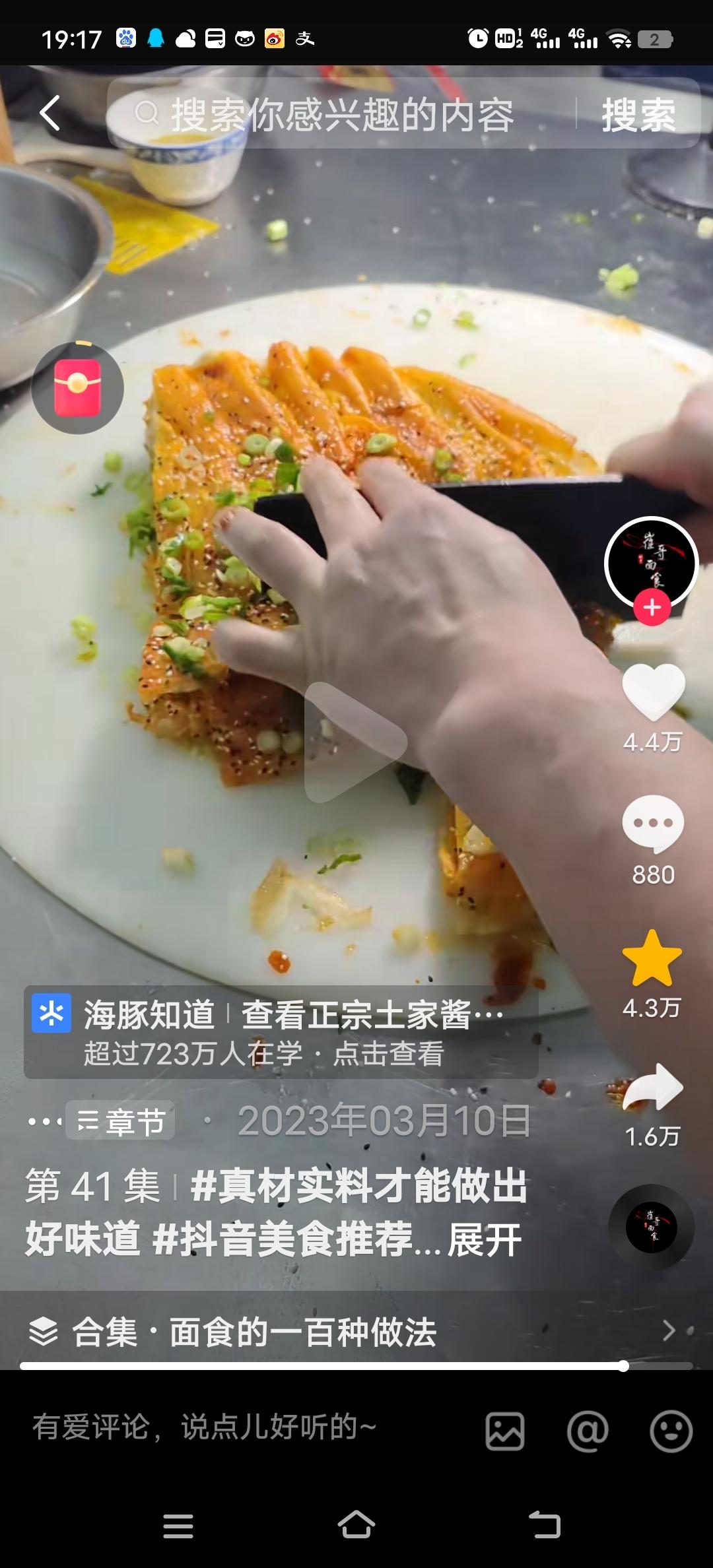713x1568 pixels.
Task: Attach an image to the comment
Action: 505,1431
